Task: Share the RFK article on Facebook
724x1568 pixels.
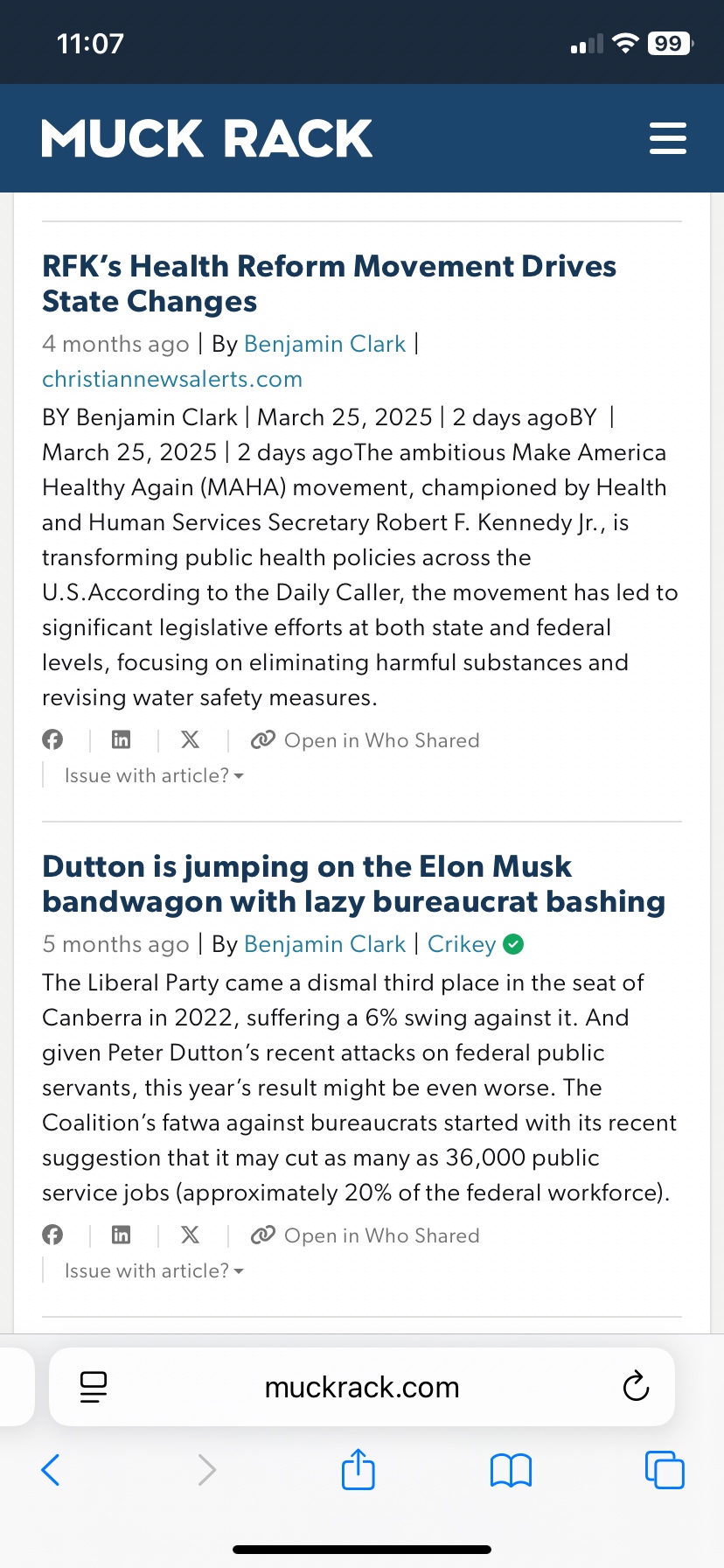Action: click(52, 740)
